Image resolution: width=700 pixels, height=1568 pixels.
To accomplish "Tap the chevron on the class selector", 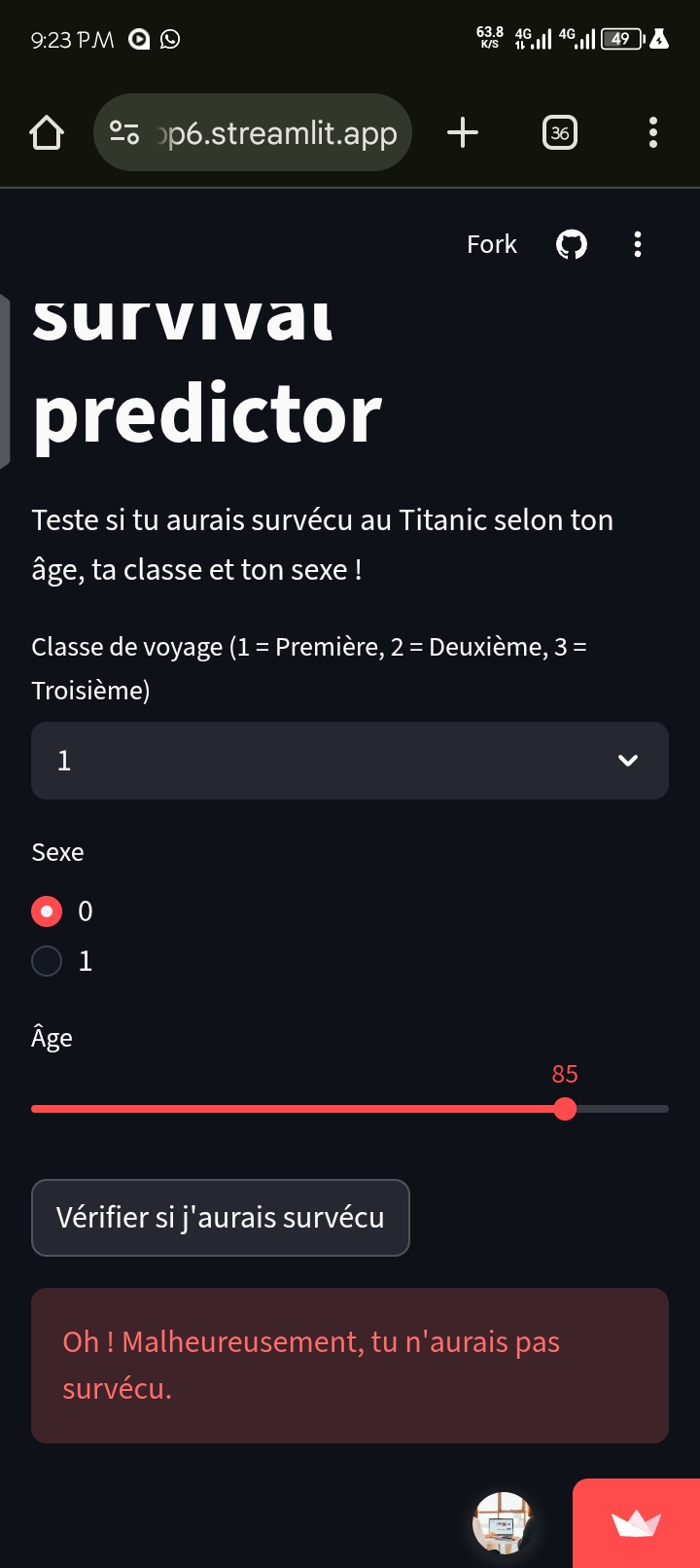I will pos(628,761).
